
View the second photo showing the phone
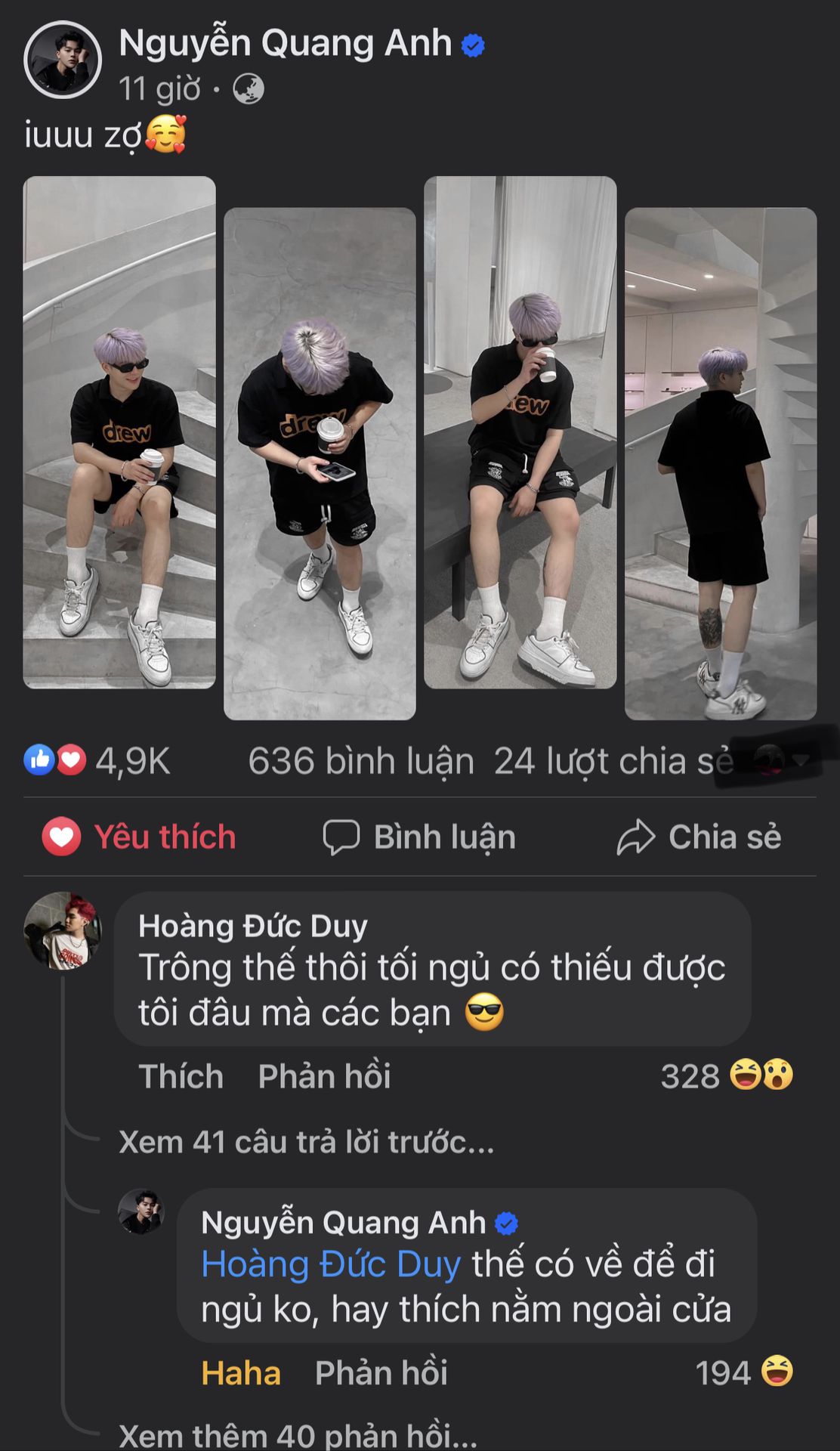[x=320, y=463]
